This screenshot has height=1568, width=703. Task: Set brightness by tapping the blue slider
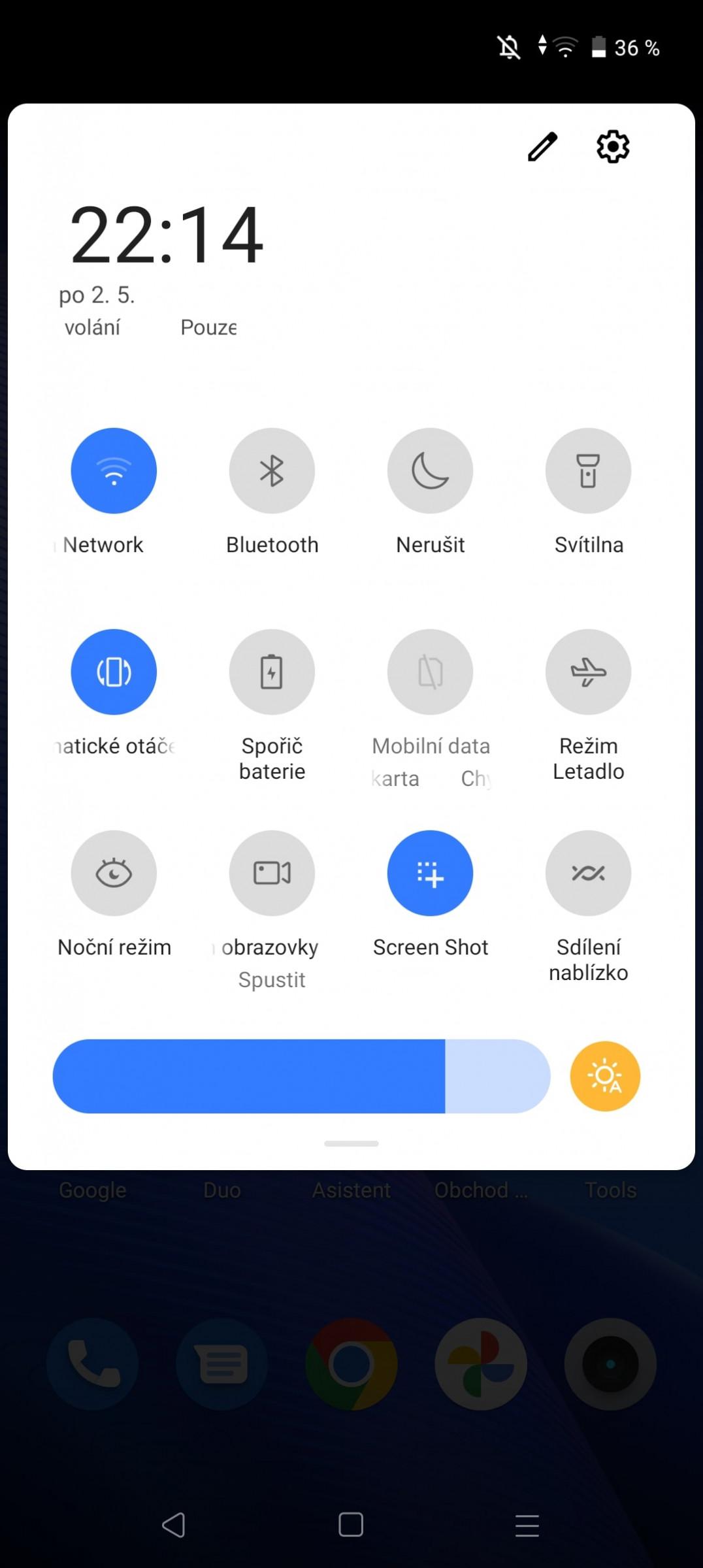[301, 1076]
